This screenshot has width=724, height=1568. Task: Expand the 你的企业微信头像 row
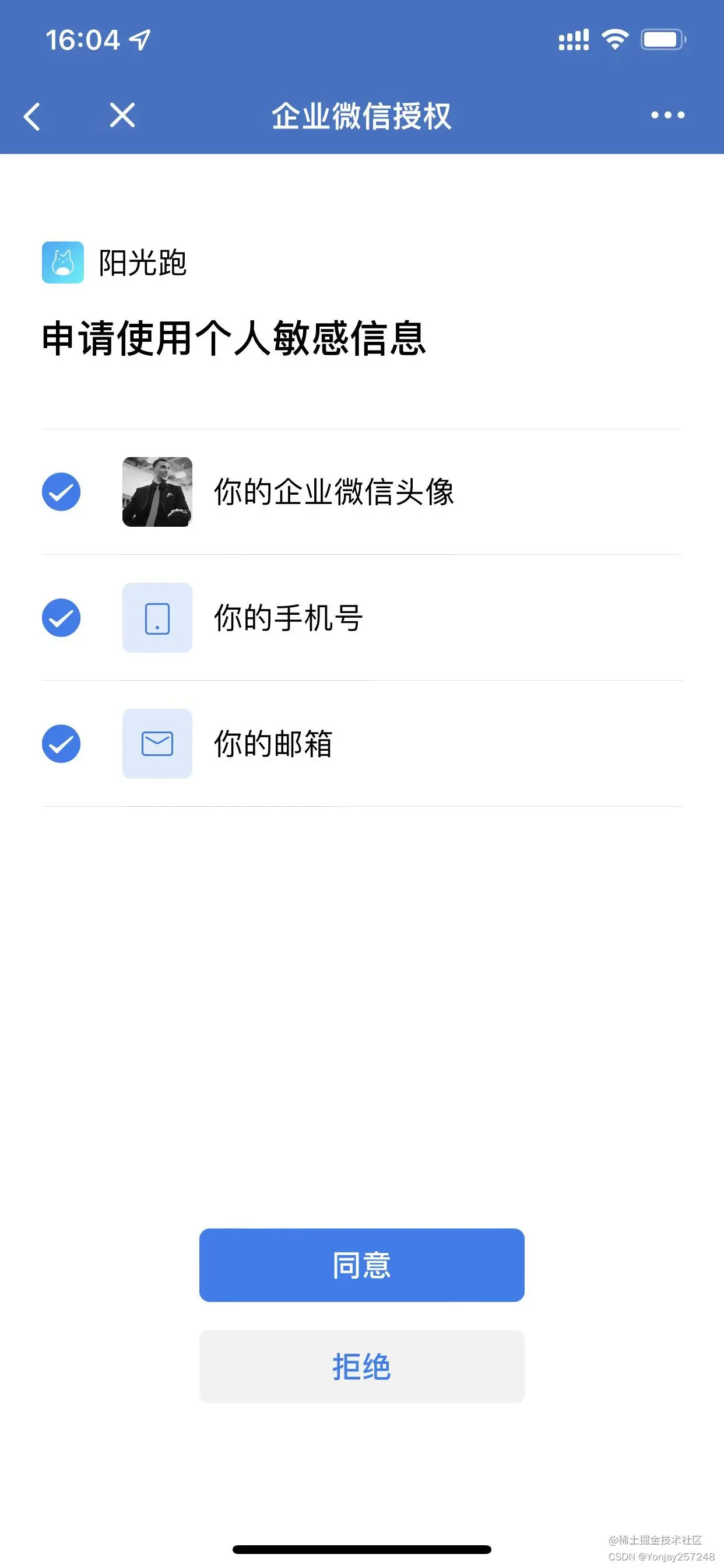tap(362, 492)
